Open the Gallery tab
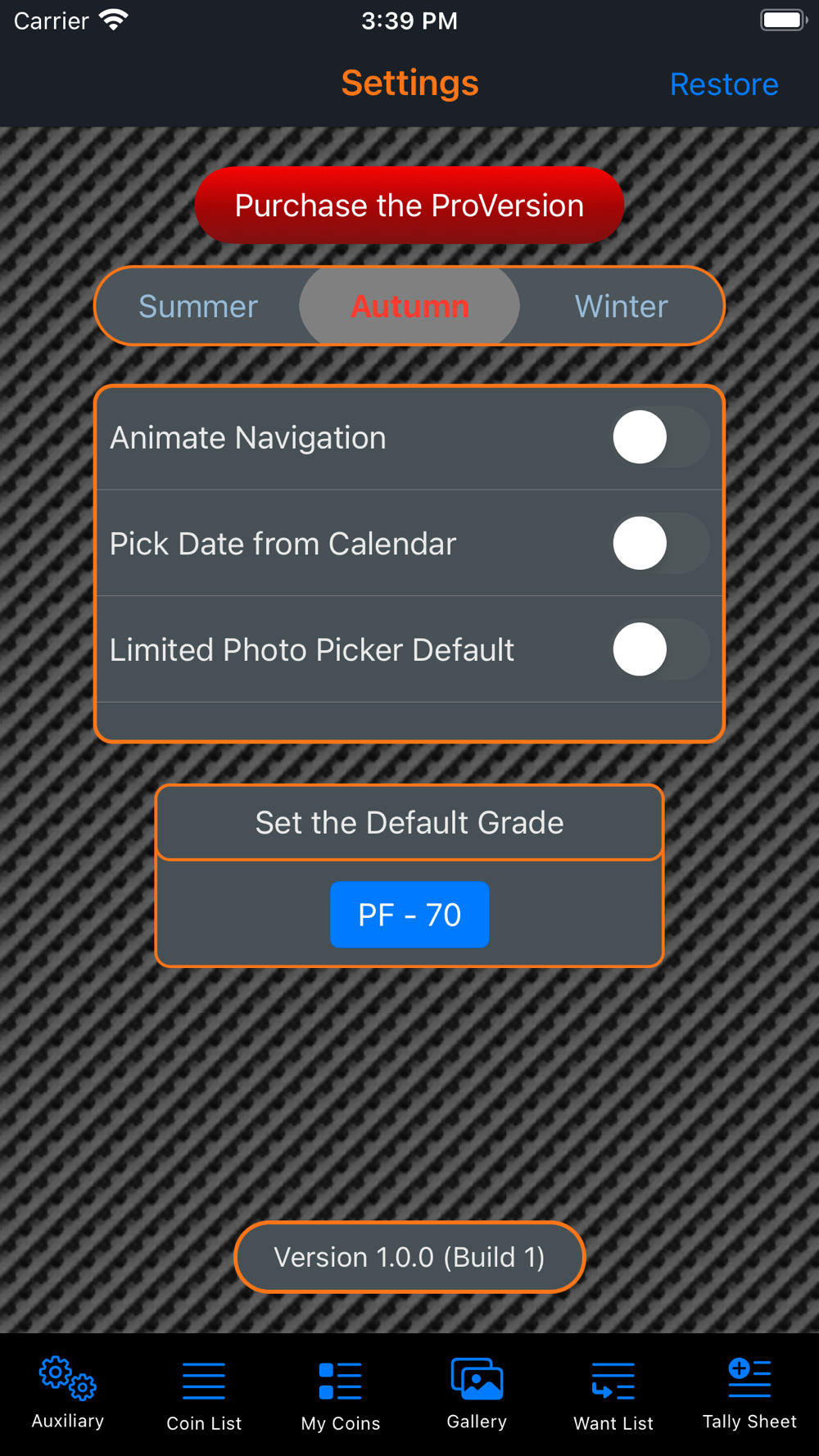The height and width of the screenshot is (1456, 819). [477, 1393]
